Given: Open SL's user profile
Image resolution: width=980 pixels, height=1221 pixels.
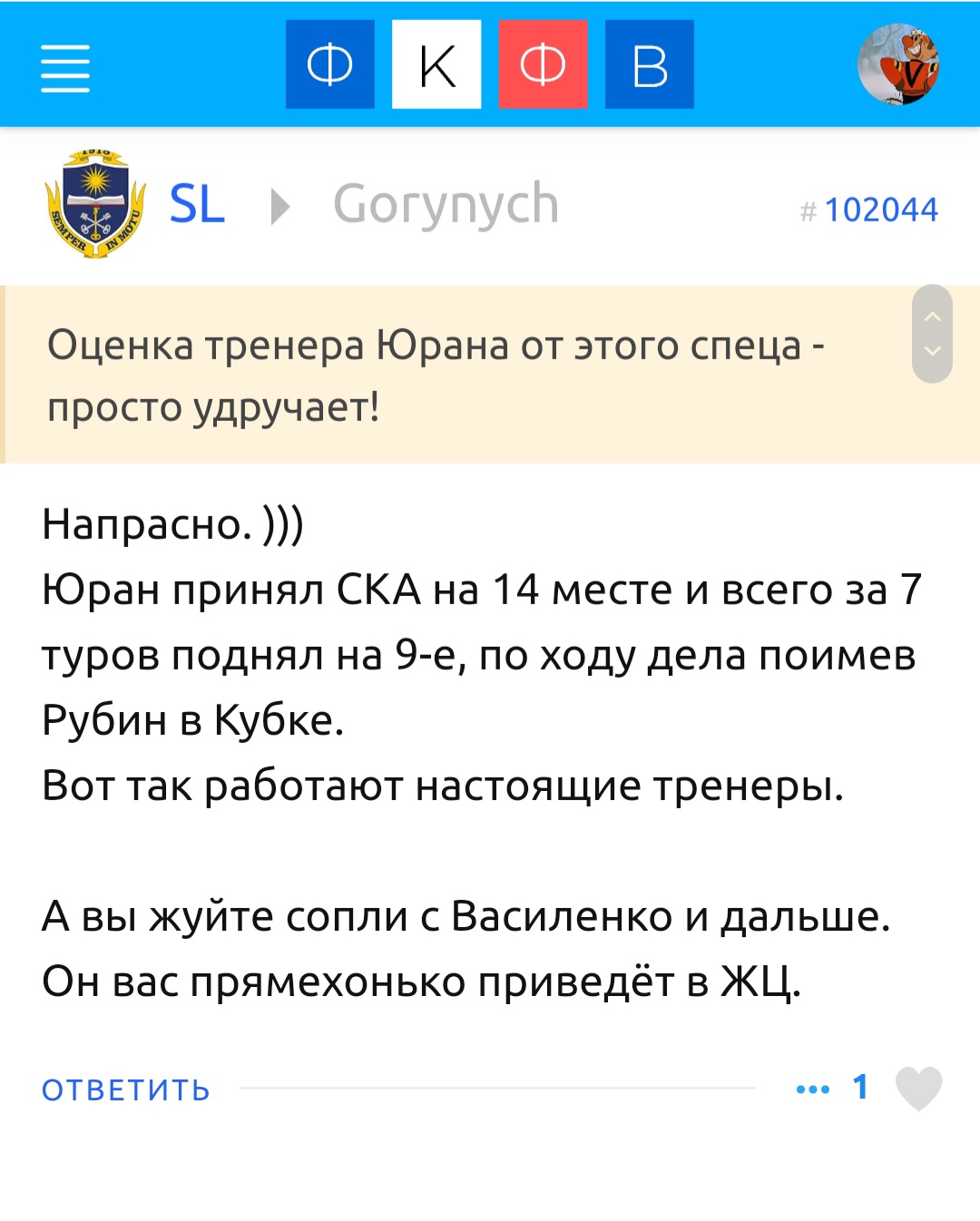Looking at the screenshot, I should click(196, 205).
